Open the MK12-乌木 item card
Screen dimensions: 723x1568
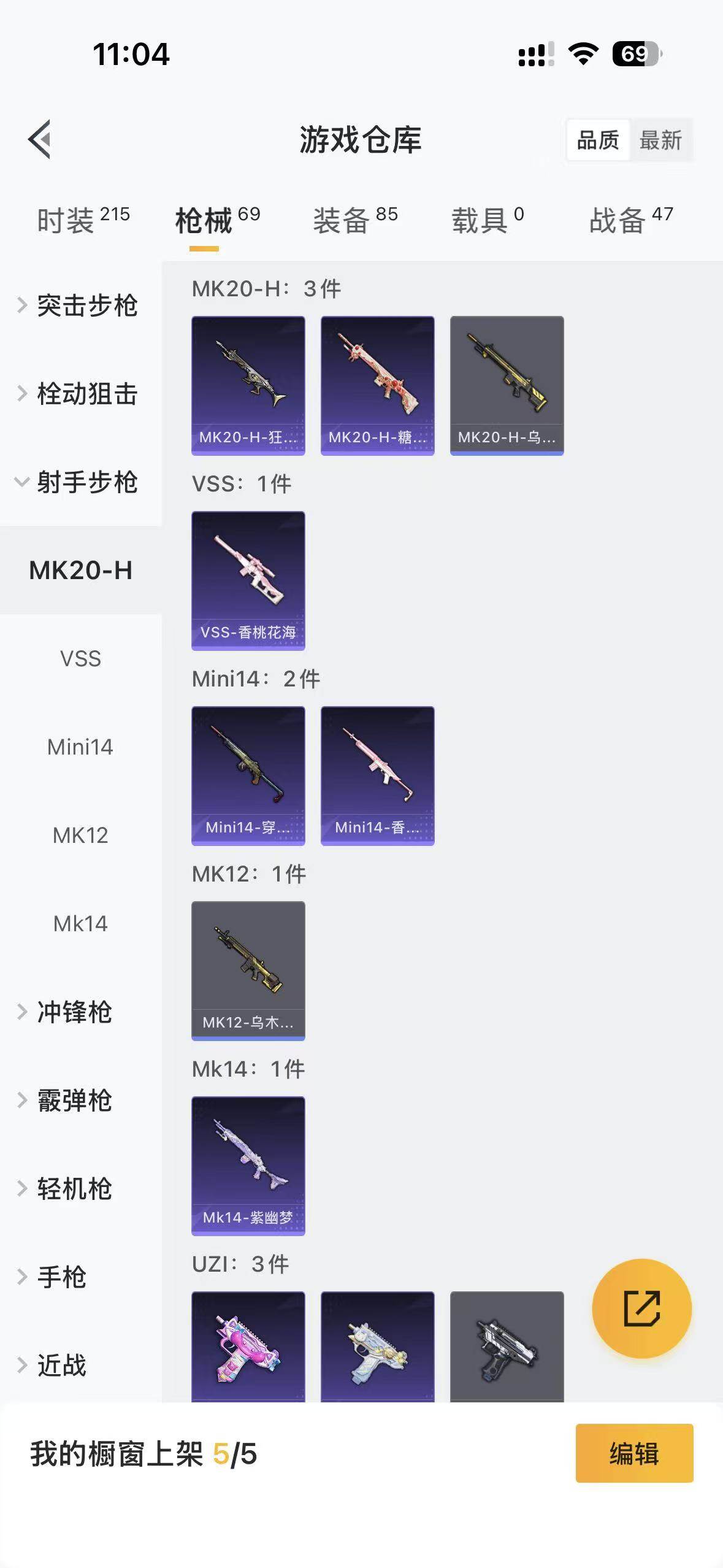(x=248, y=970)
